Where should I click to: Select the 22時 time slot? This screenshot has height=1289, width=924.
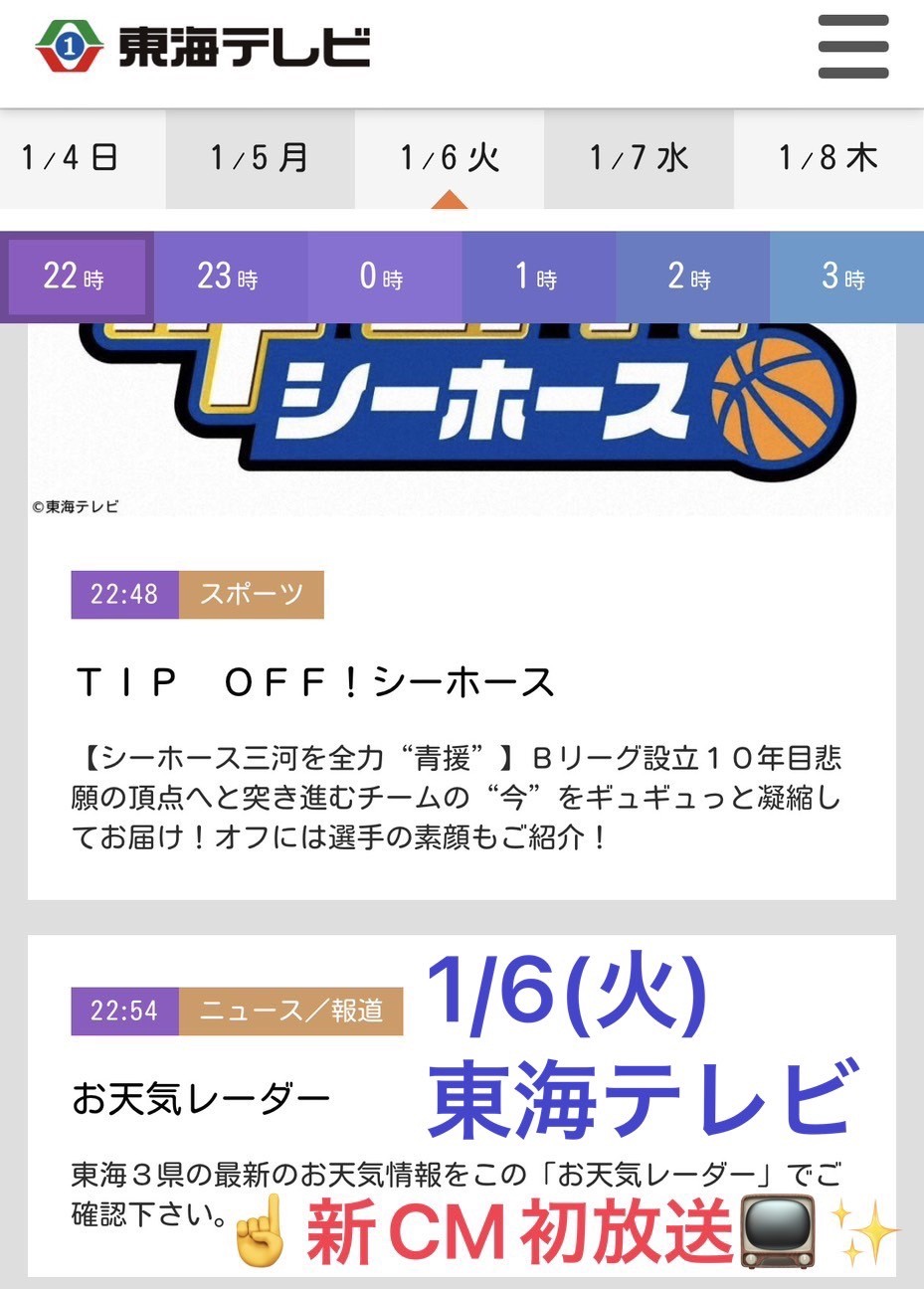[76, 276]
